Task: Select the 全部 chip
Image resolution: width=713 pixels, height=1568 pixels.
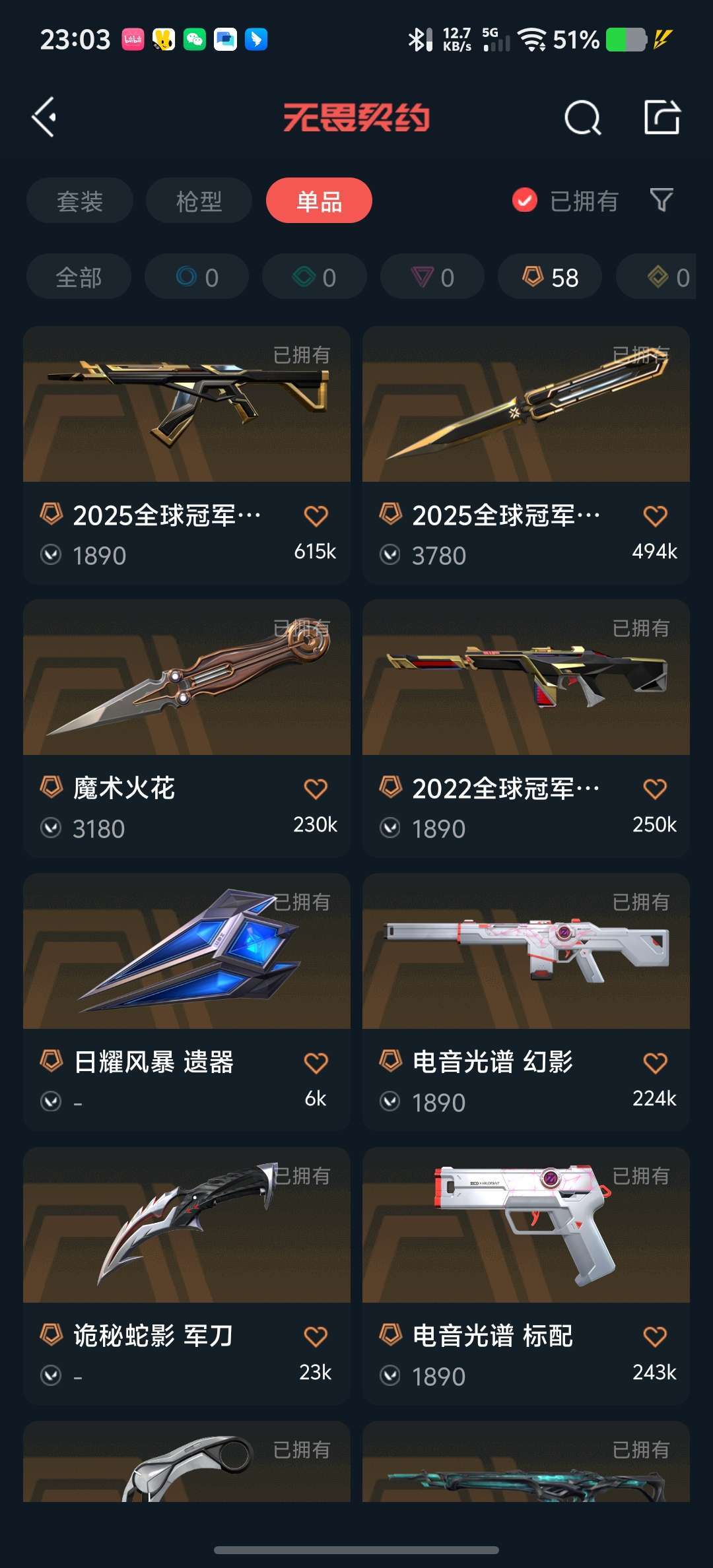Action: 79,277
